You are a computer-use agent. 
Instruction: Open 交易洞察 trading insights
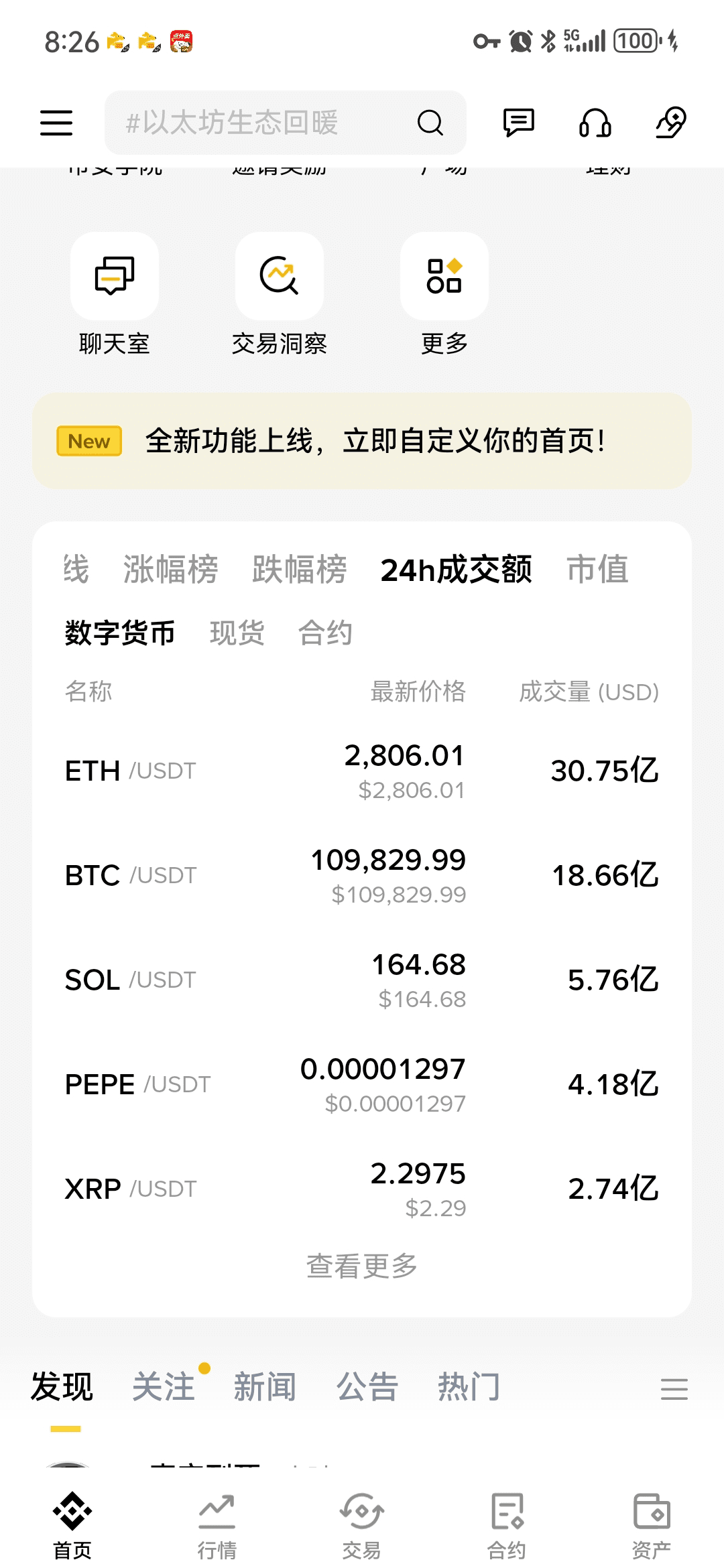coord(280,295)
